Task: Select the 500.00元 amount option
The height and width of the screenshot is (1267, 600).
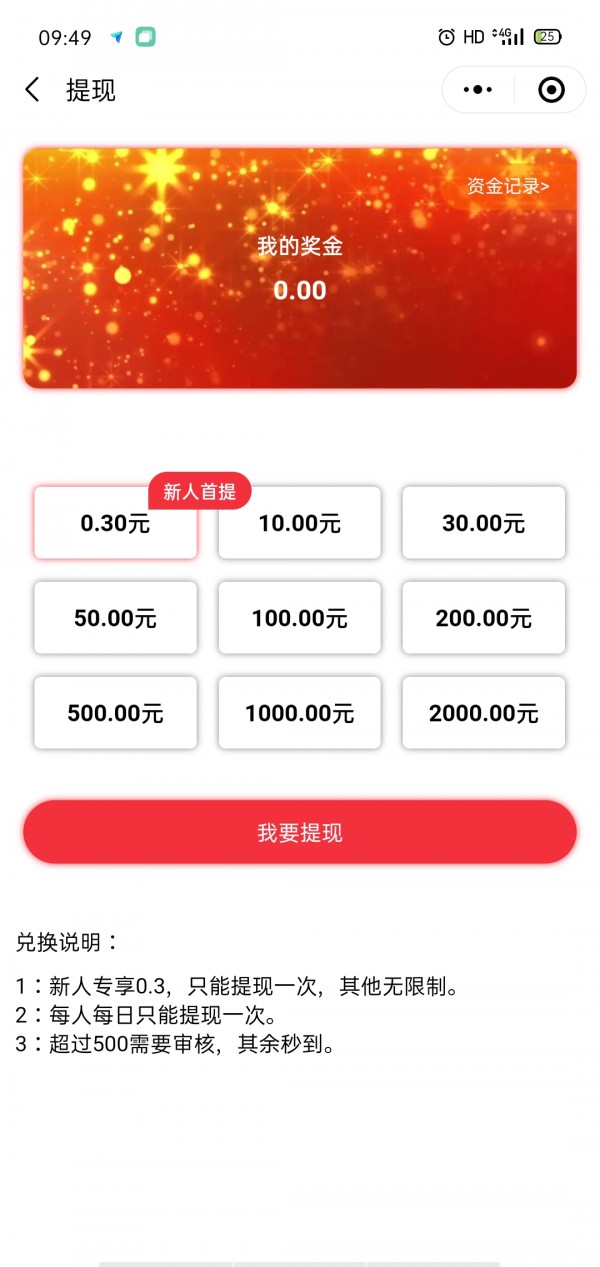Action: pos(115,713)
